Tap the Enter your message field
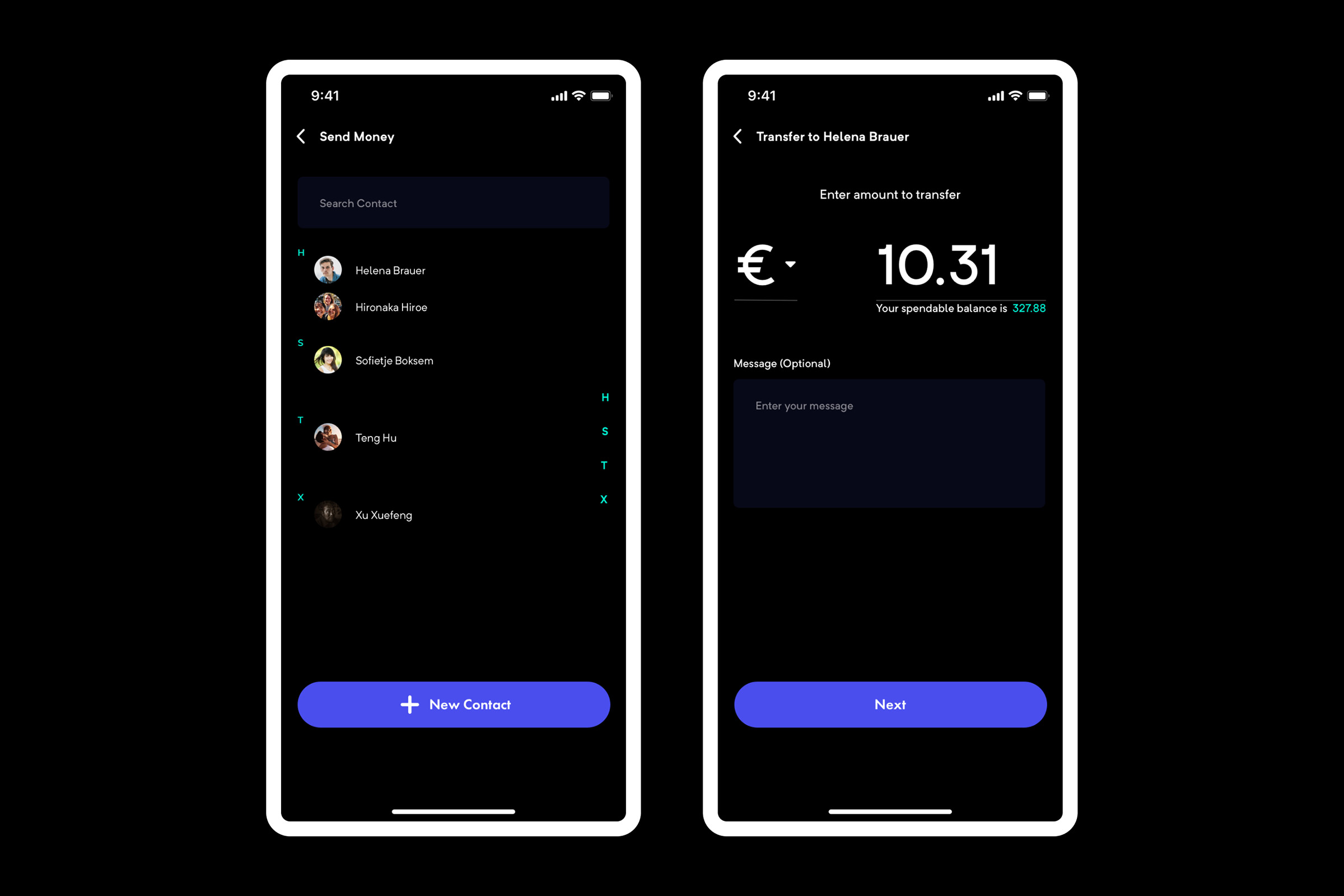Viewport: 1344px width, 896px height. (889, 443)
